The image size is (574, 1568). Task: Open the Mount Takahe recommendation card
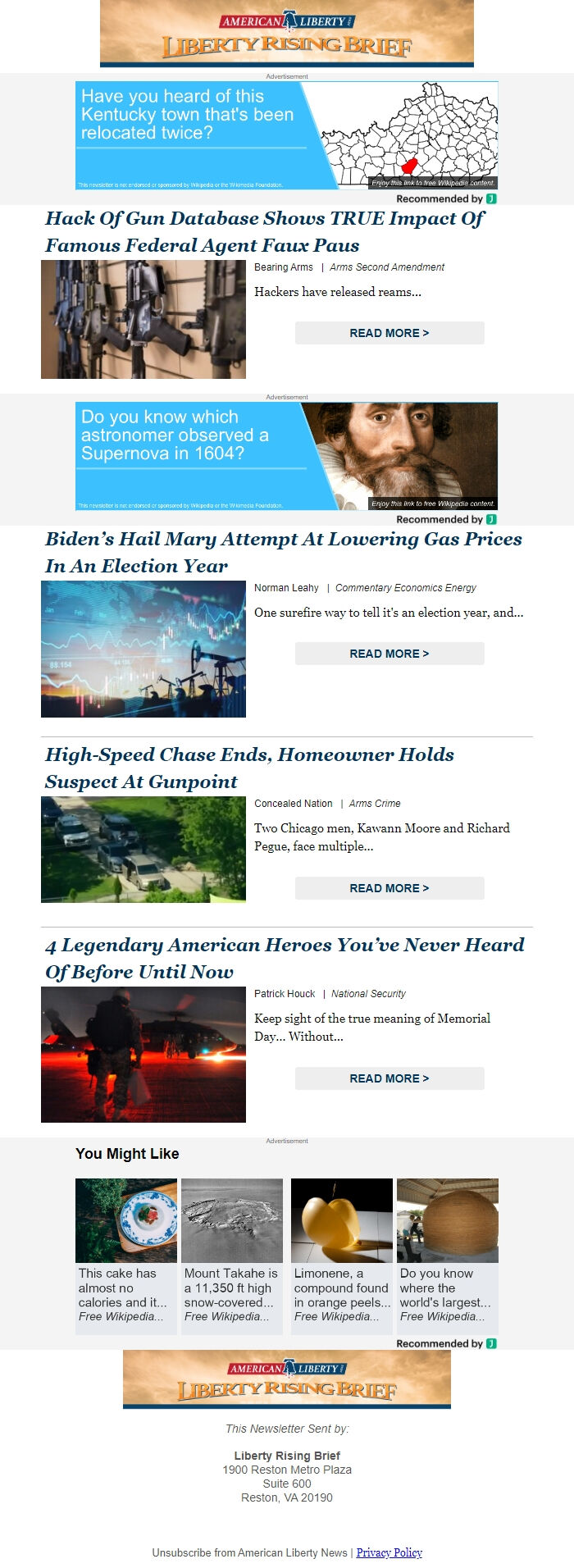click(x=232, y=1255)
